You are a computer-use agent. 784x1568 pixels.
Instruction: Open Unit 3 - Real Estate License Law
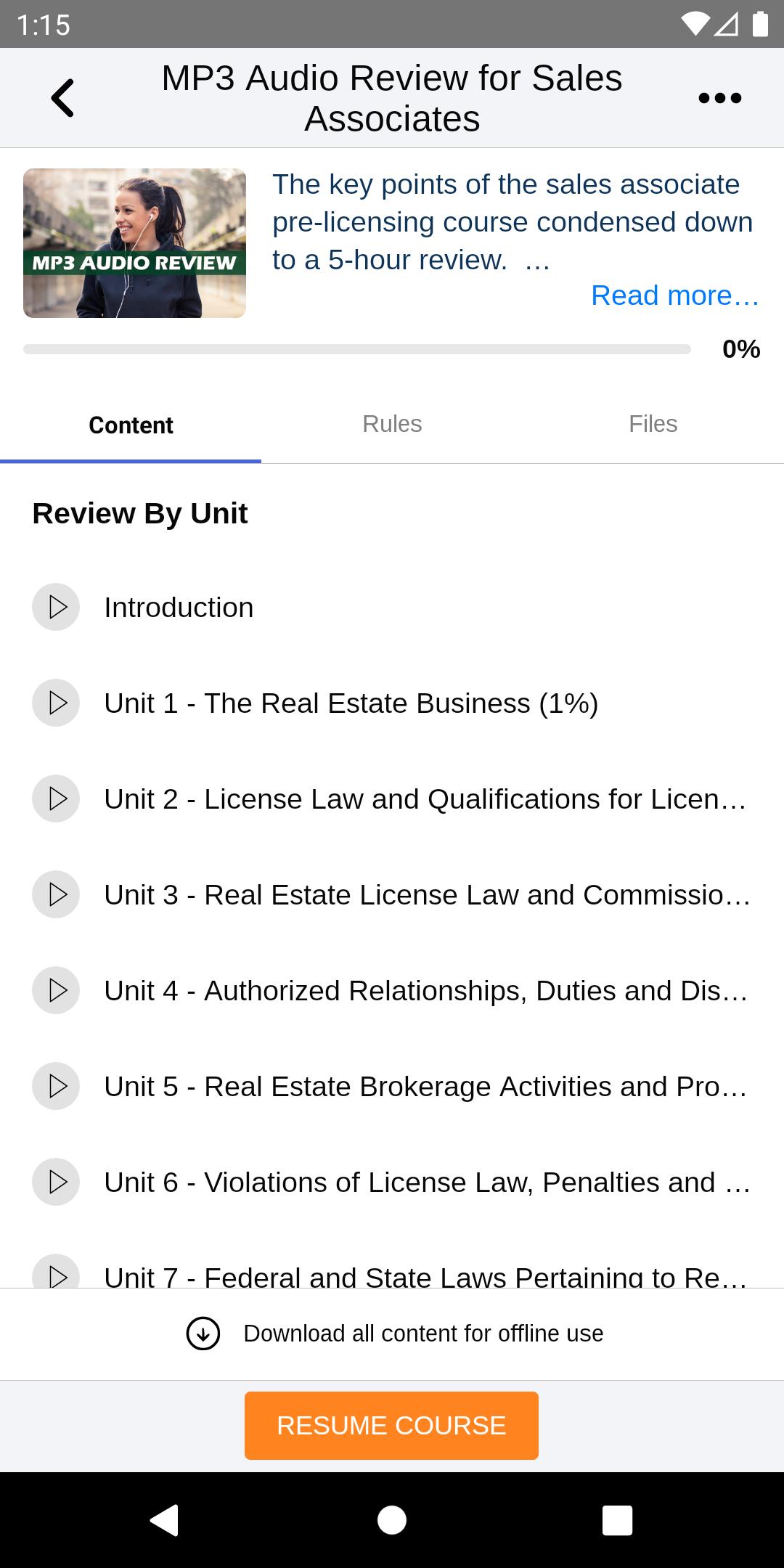click(x=392, y=894)
